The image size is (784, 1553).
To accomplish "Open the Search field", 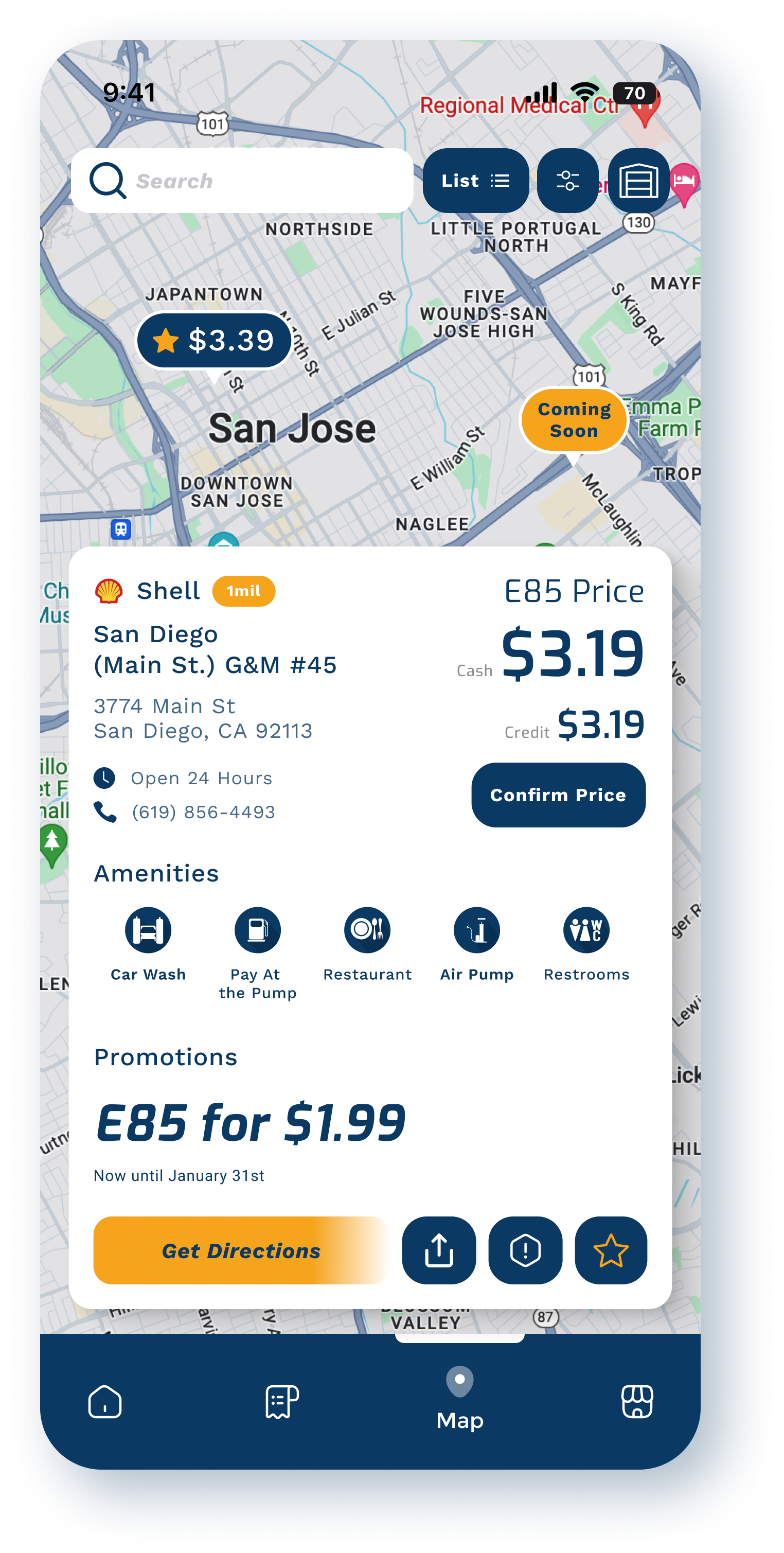I will click(242, 181).
